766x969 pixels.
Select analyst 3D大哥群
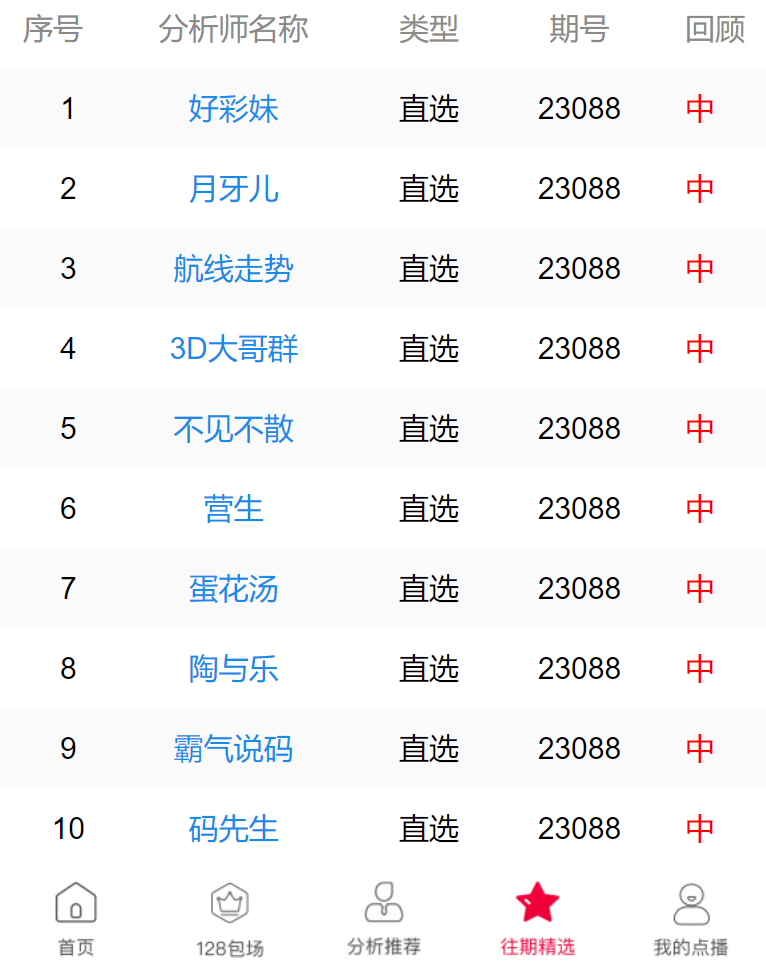(233, 349)
